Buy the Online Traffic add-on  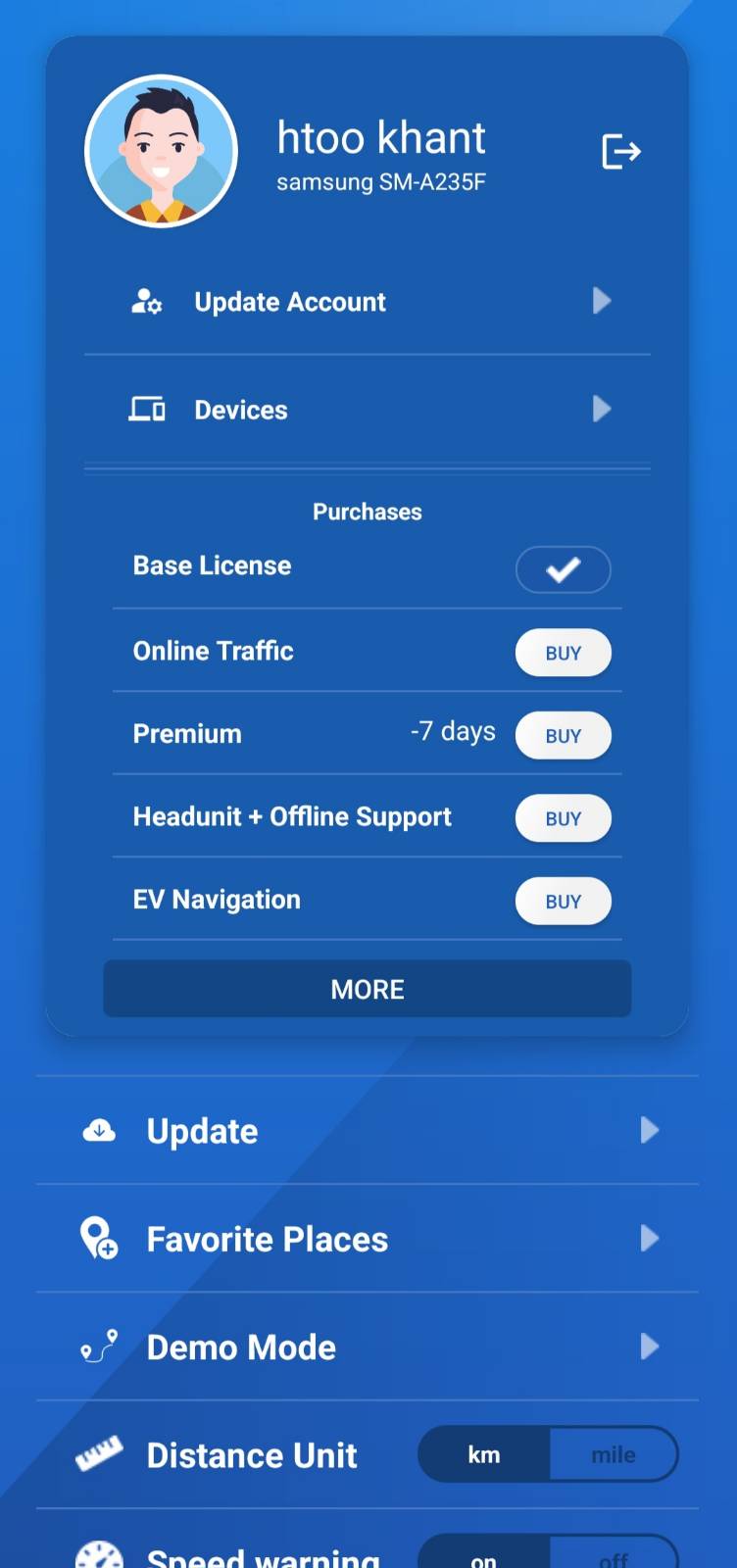point(563,653)
